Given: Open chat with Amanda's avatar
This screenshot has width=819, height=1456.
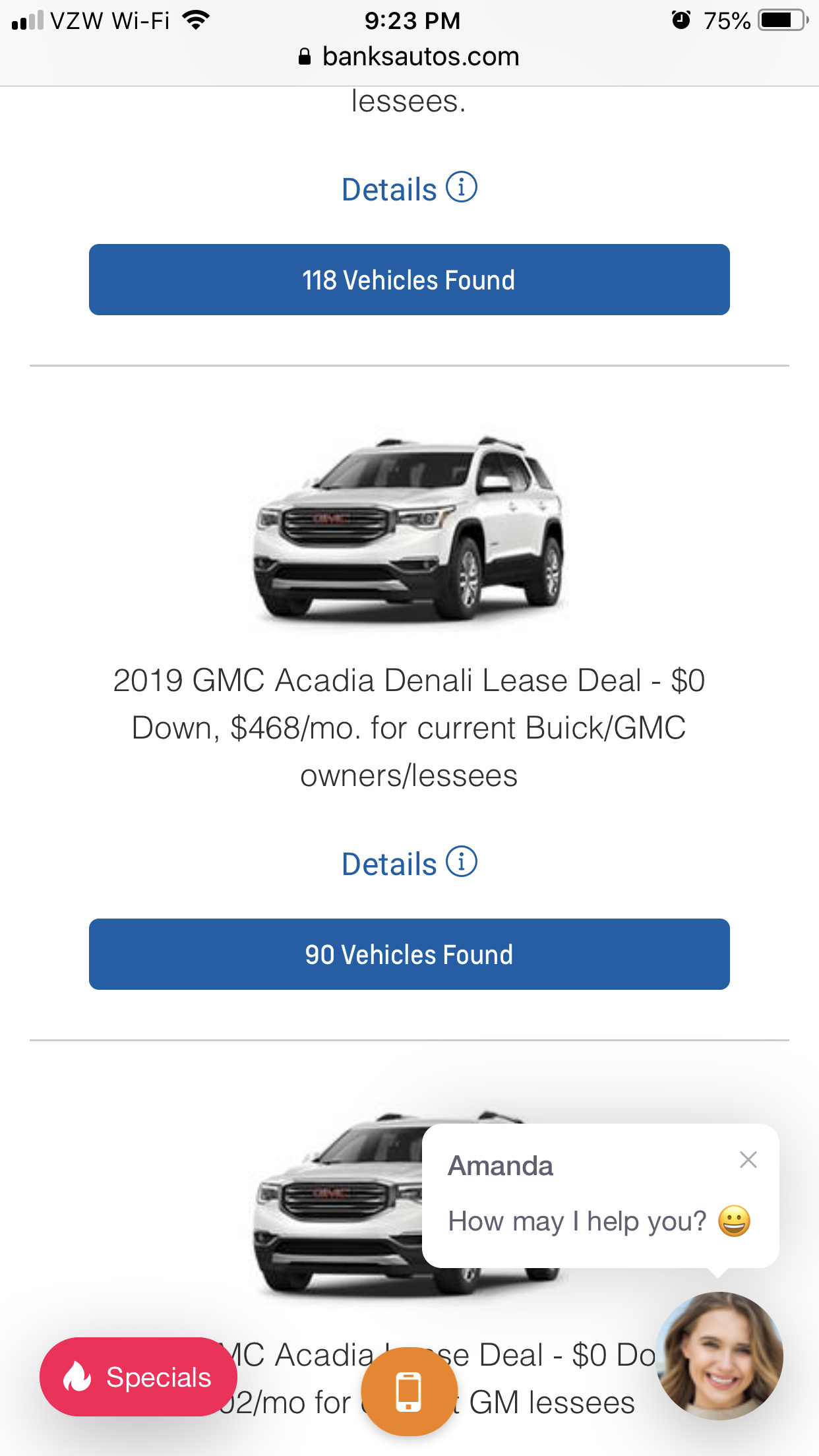Looking at the screenshot, I should tap(720, 1356).
